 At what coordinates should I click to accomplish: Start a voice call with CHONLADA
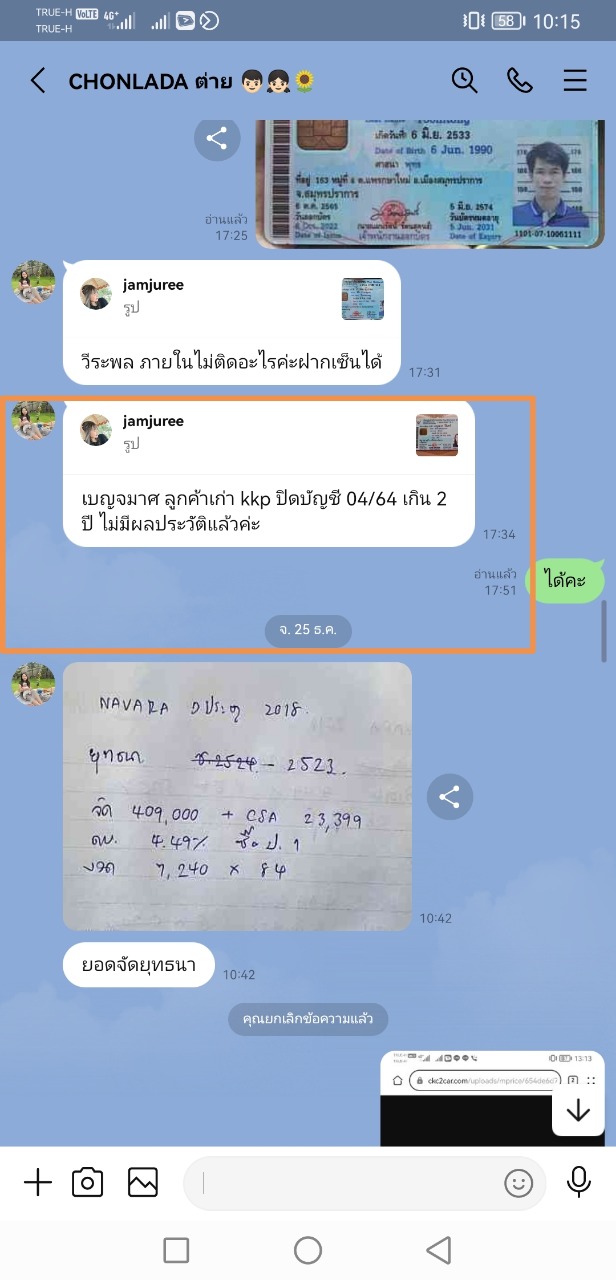520,81
